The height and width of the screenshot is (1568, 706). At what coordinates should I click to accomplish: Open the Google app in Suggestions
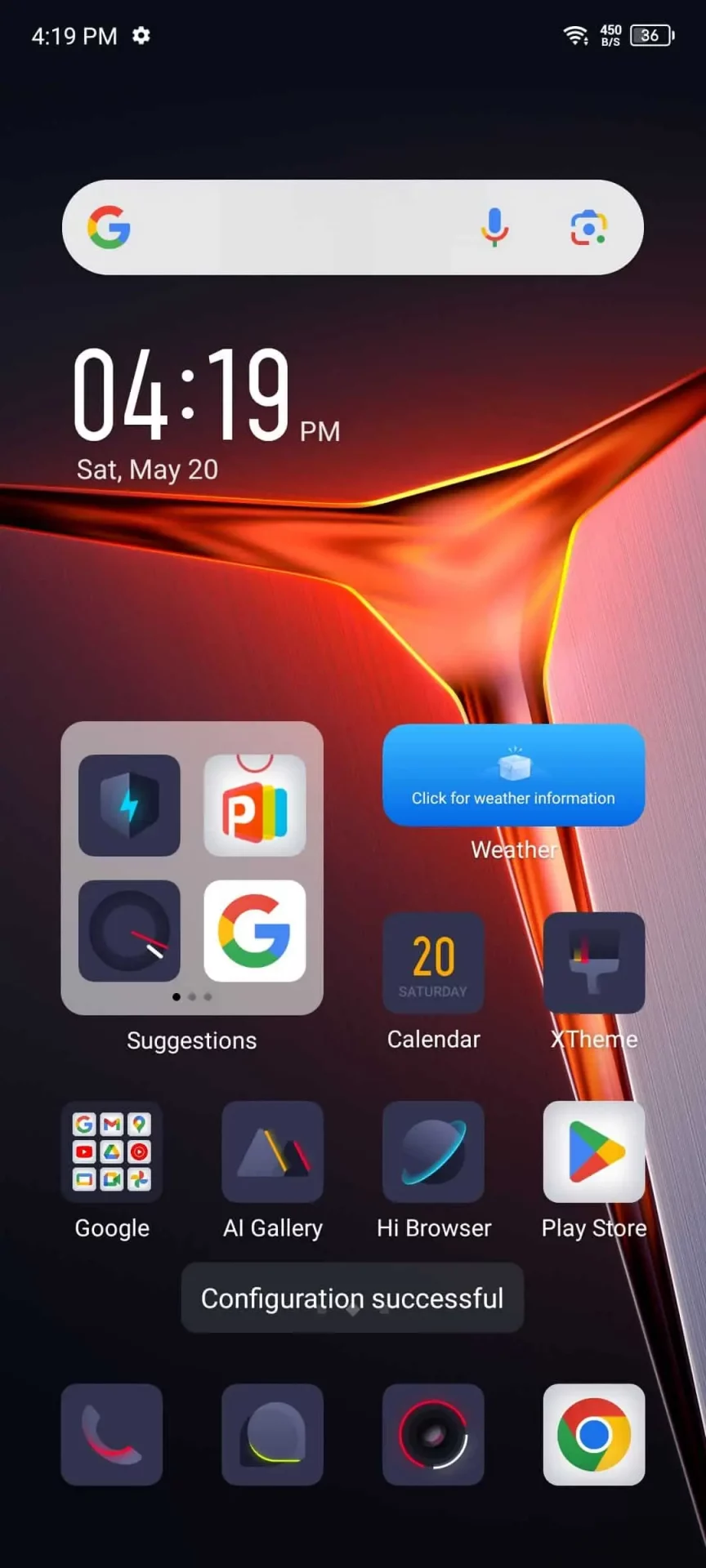coord(254,931)
